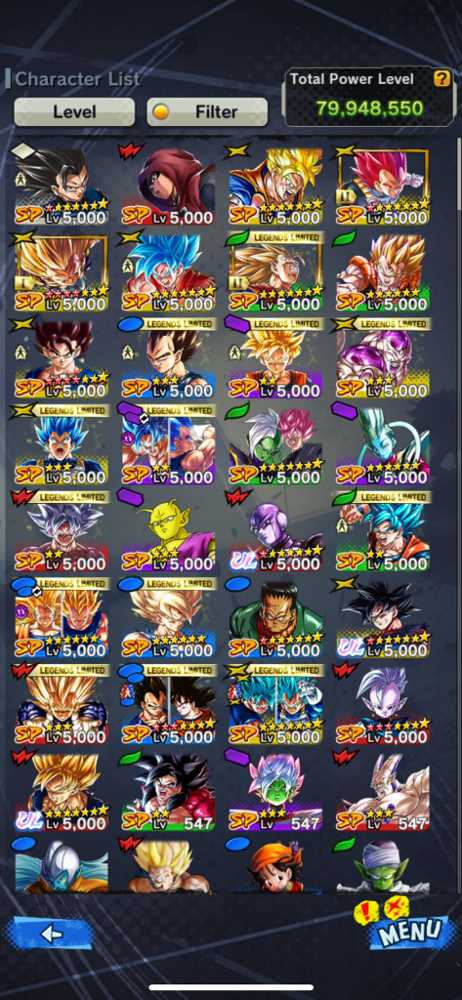The width and height of the screenshot is (462, 1000).
Task: Open the Level sort button
Action: tap(74, 112)
